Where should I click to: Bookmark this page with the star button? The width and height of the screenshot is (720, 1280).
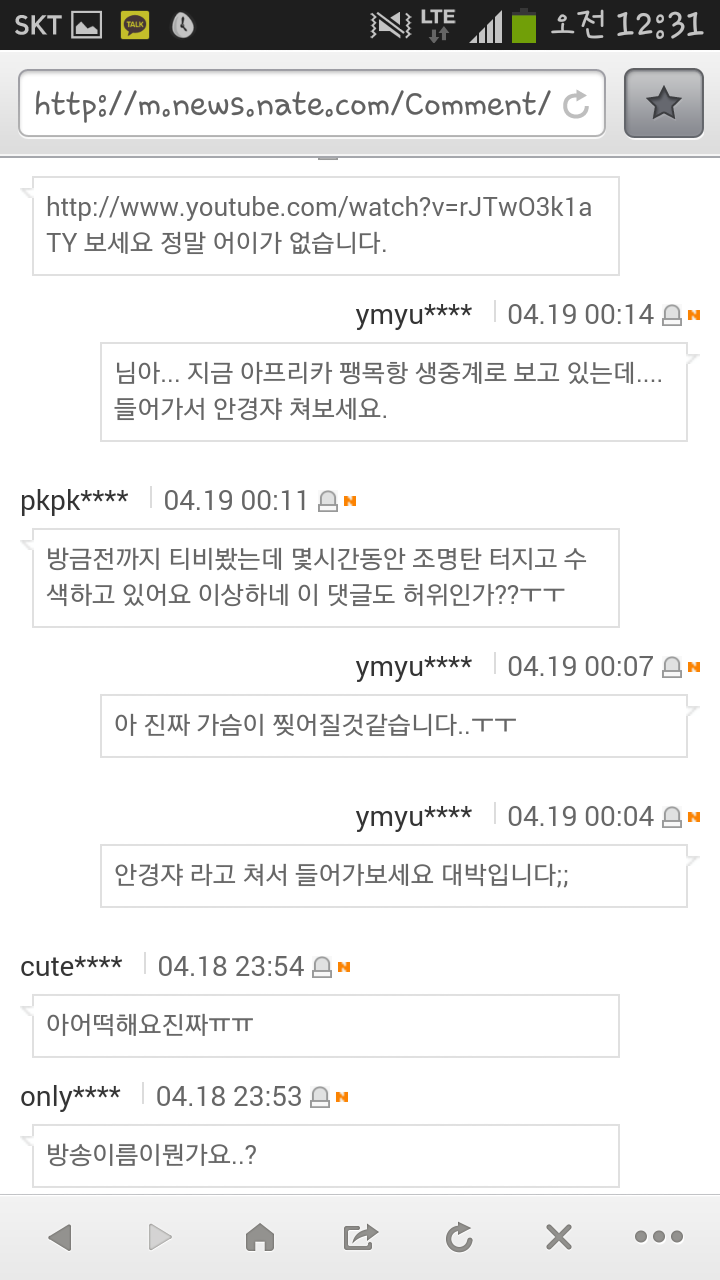tap(664, 104)
